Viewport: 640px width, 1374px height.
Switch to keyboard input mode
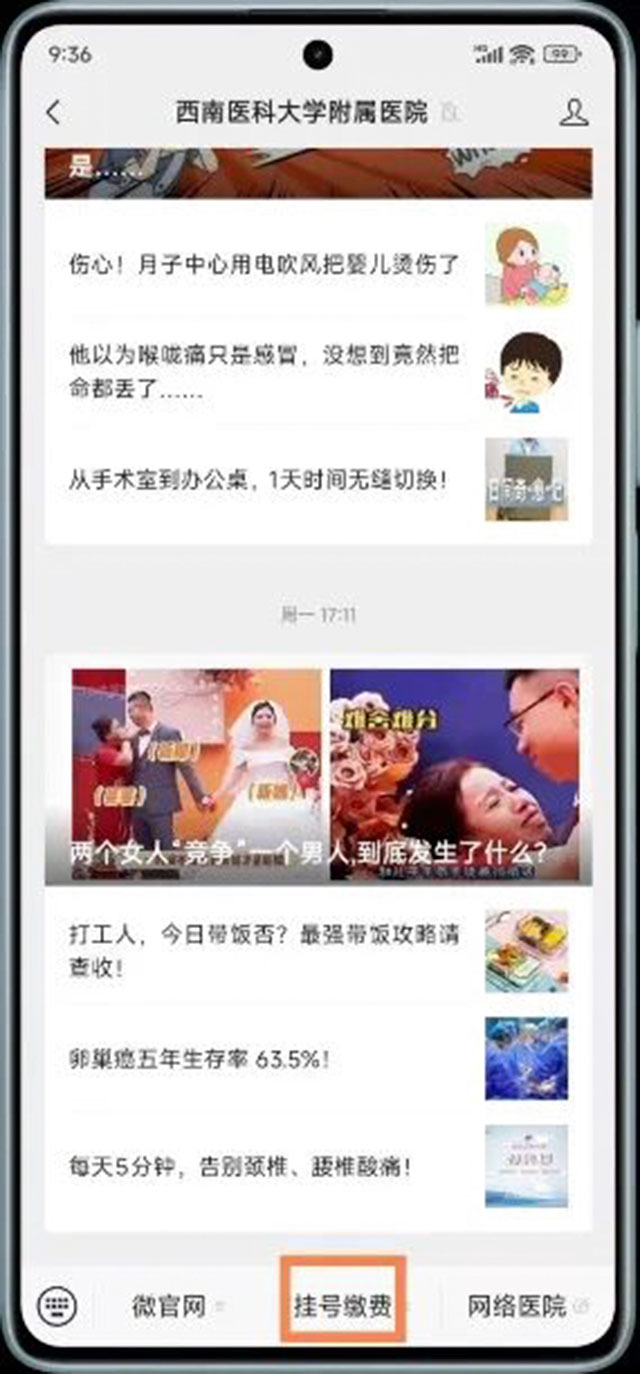coord(57,1304)
